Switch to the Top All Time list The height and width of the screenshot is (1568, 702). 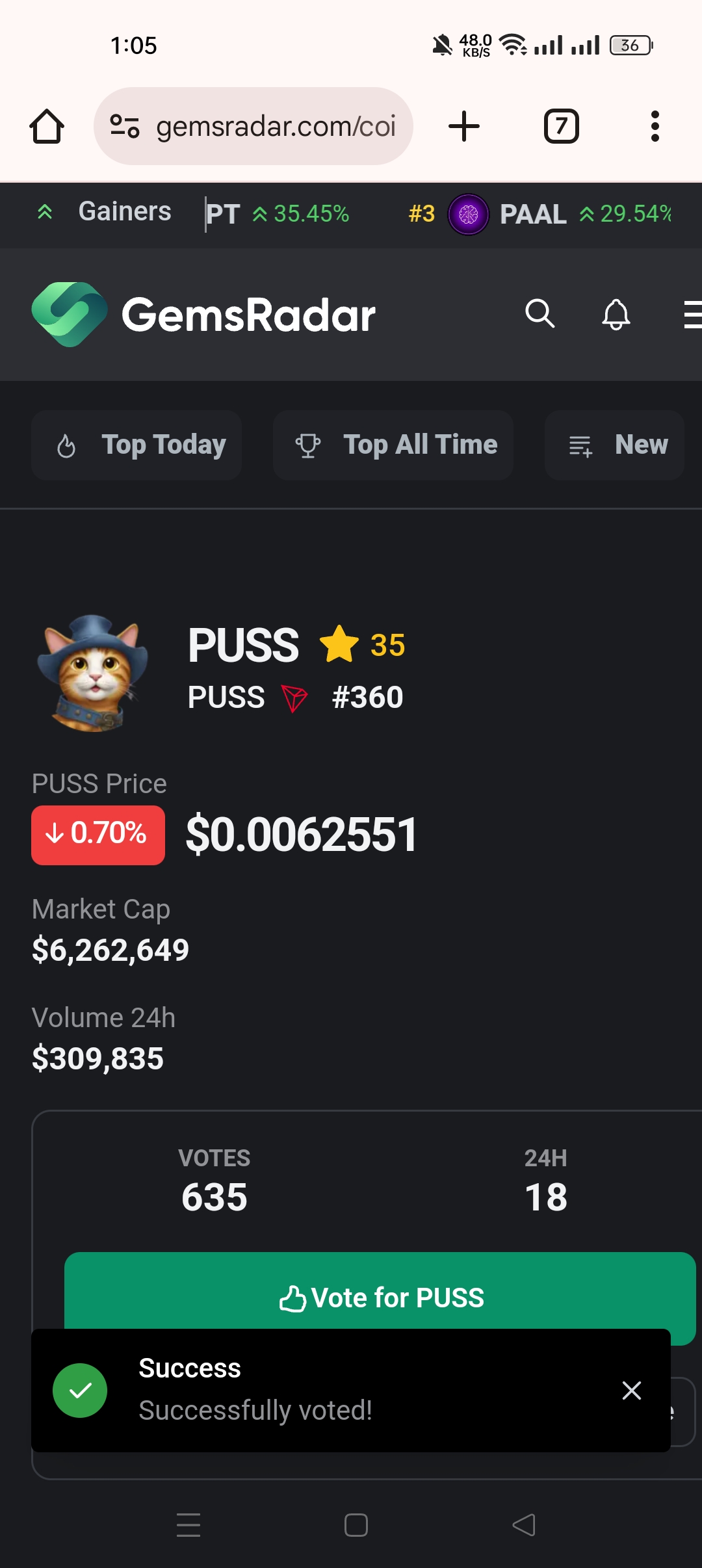tap(393, 445)
